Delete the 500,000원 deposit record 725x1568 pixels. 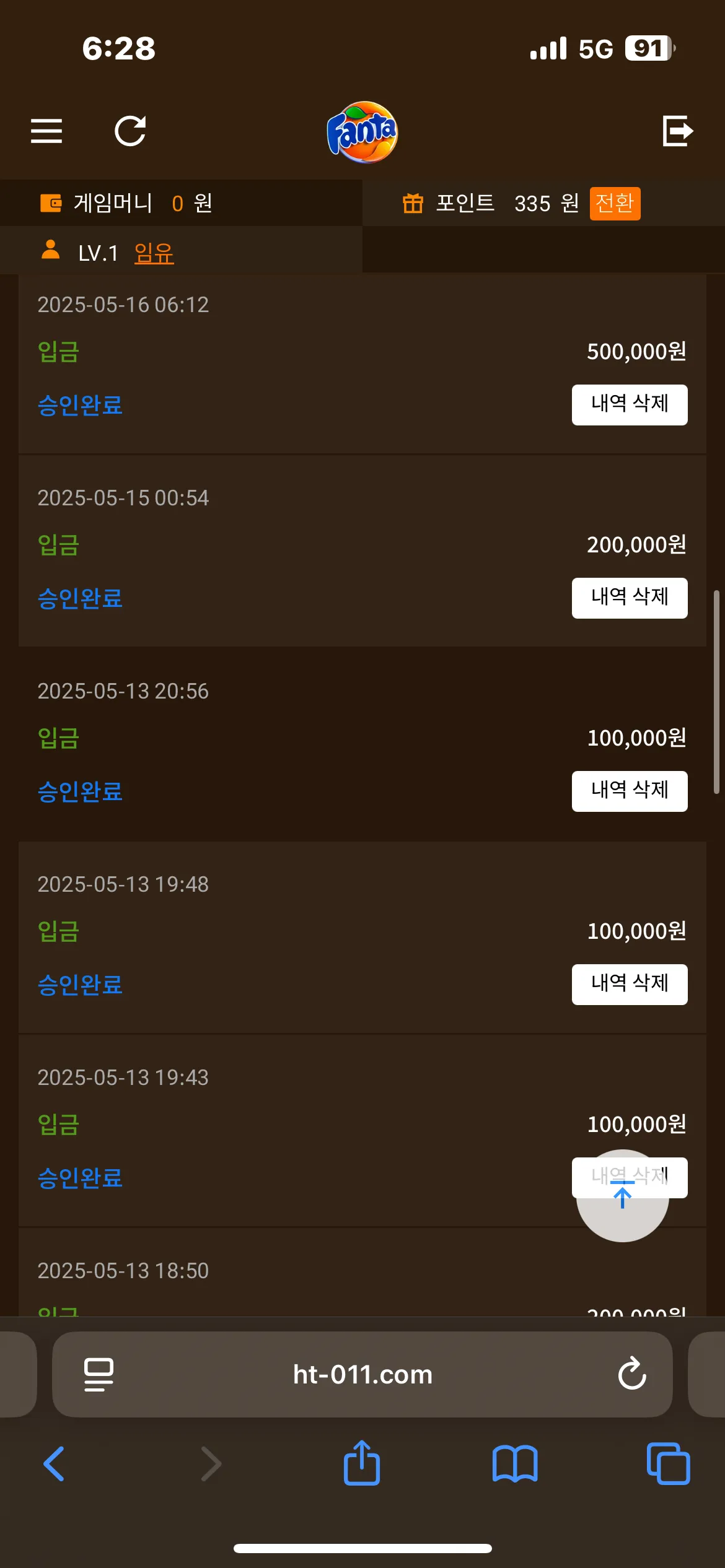tap(630, 405)
